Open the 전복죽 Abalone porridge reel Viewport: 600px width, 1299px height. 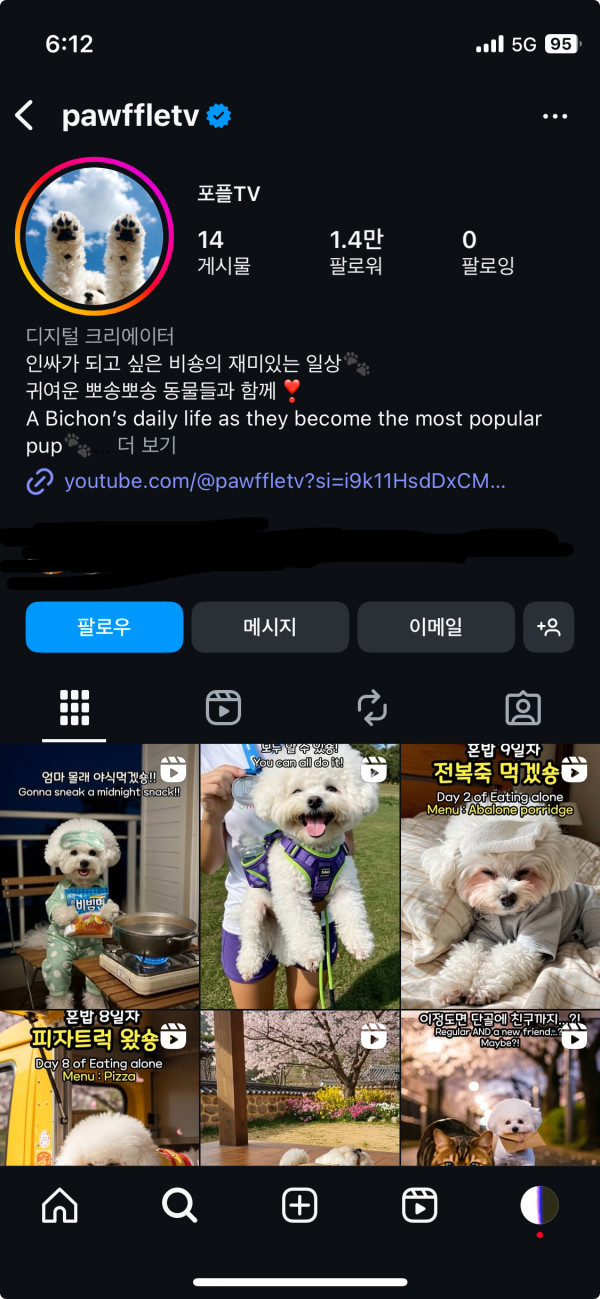pos(500,876)
